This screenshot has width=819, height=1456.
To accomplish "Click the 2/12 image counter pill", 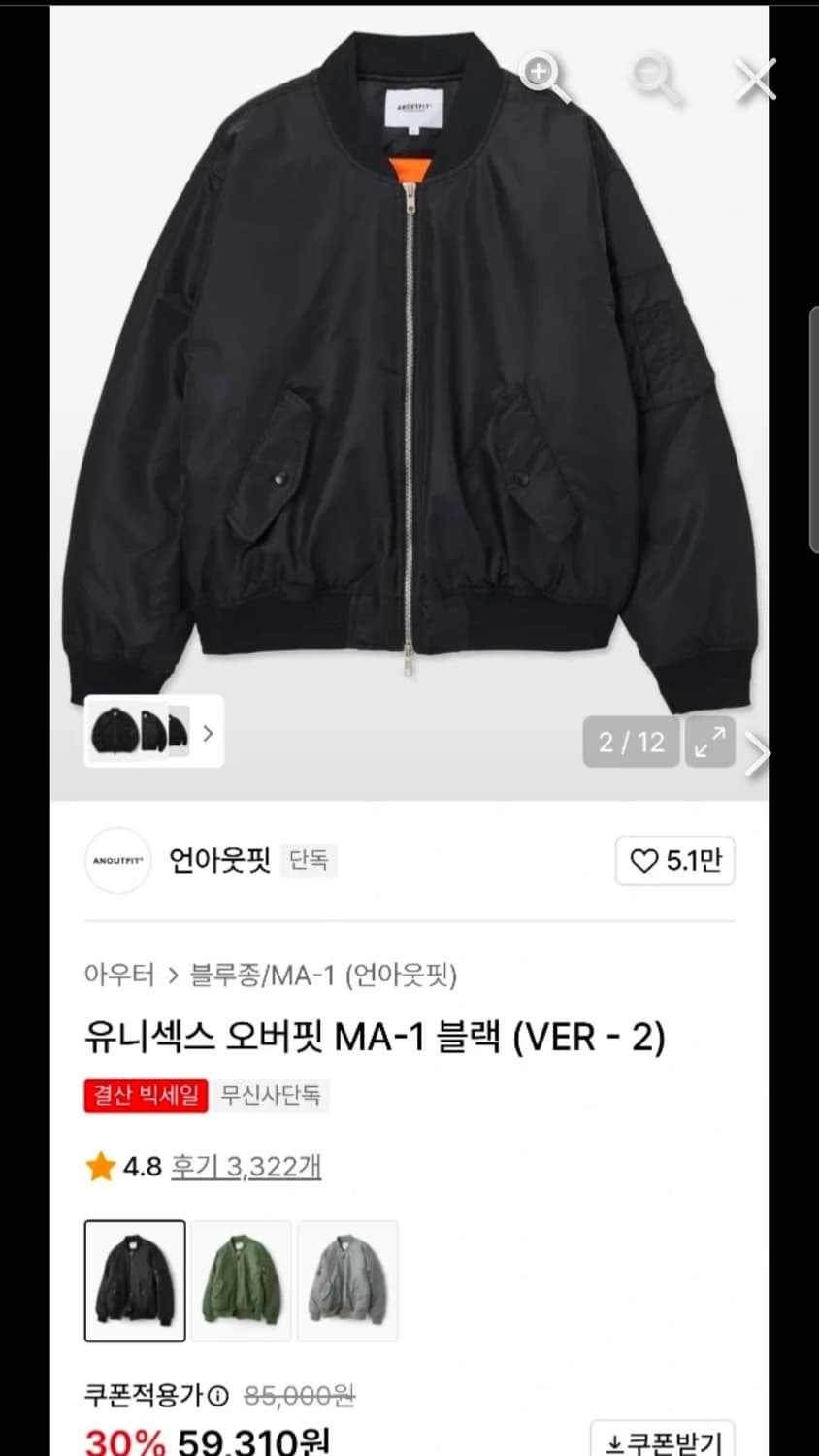I will (631, 742).
